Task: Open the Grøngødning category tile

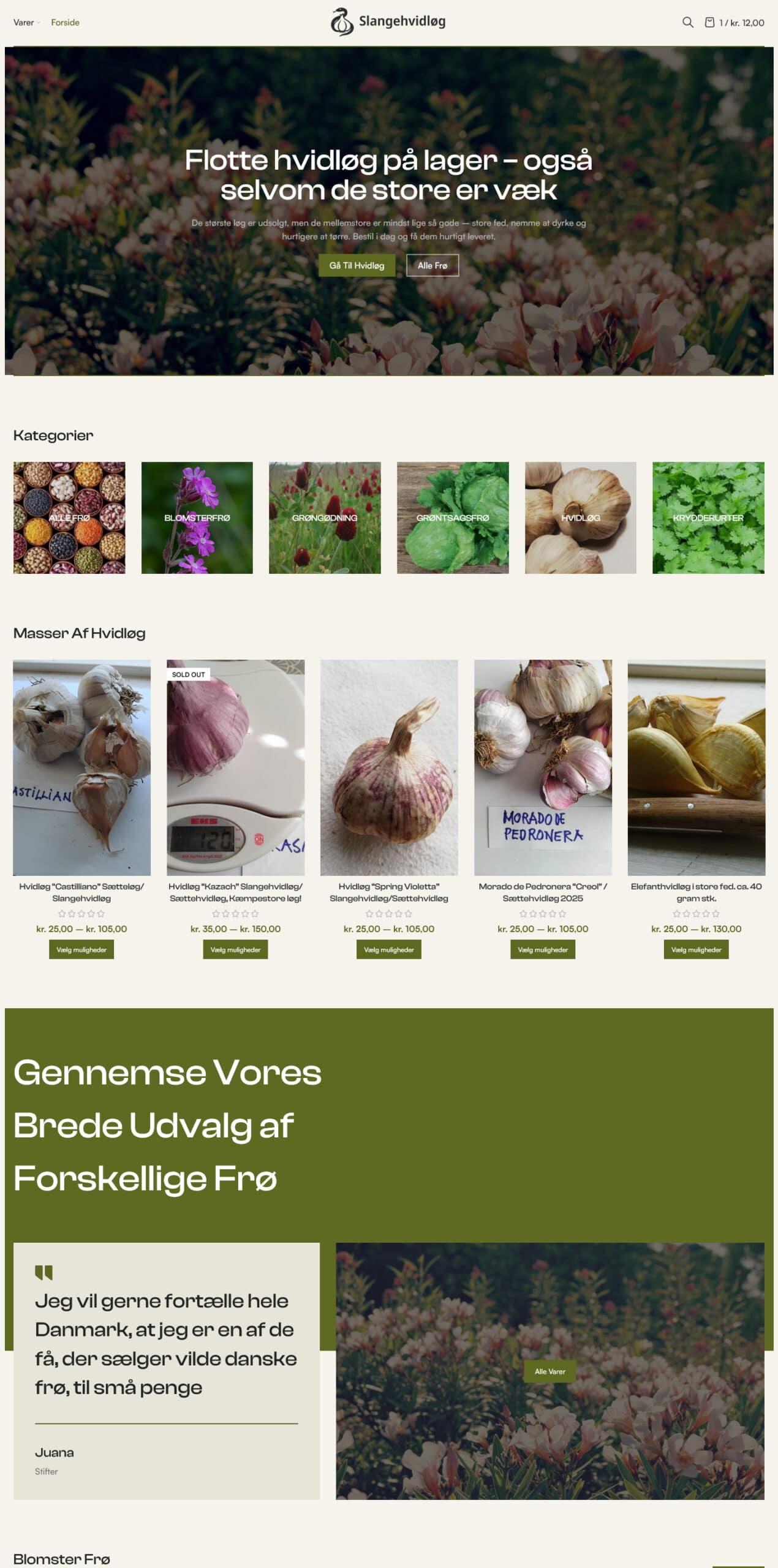Action: [x=325, y=518]
